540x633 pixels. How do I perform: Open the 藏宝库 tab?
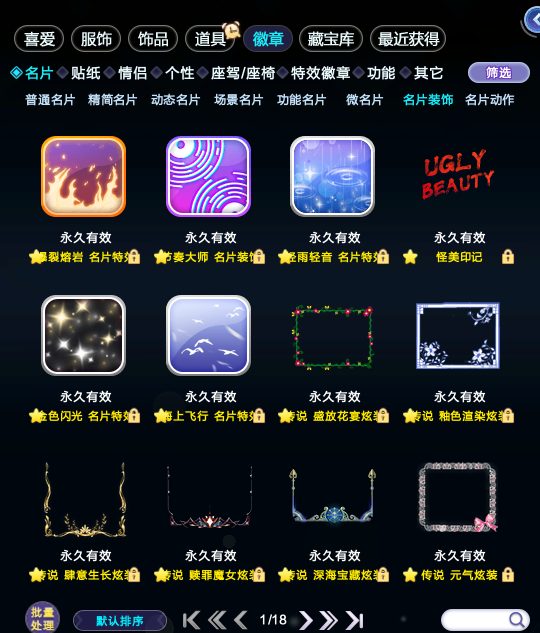(331, 39)
